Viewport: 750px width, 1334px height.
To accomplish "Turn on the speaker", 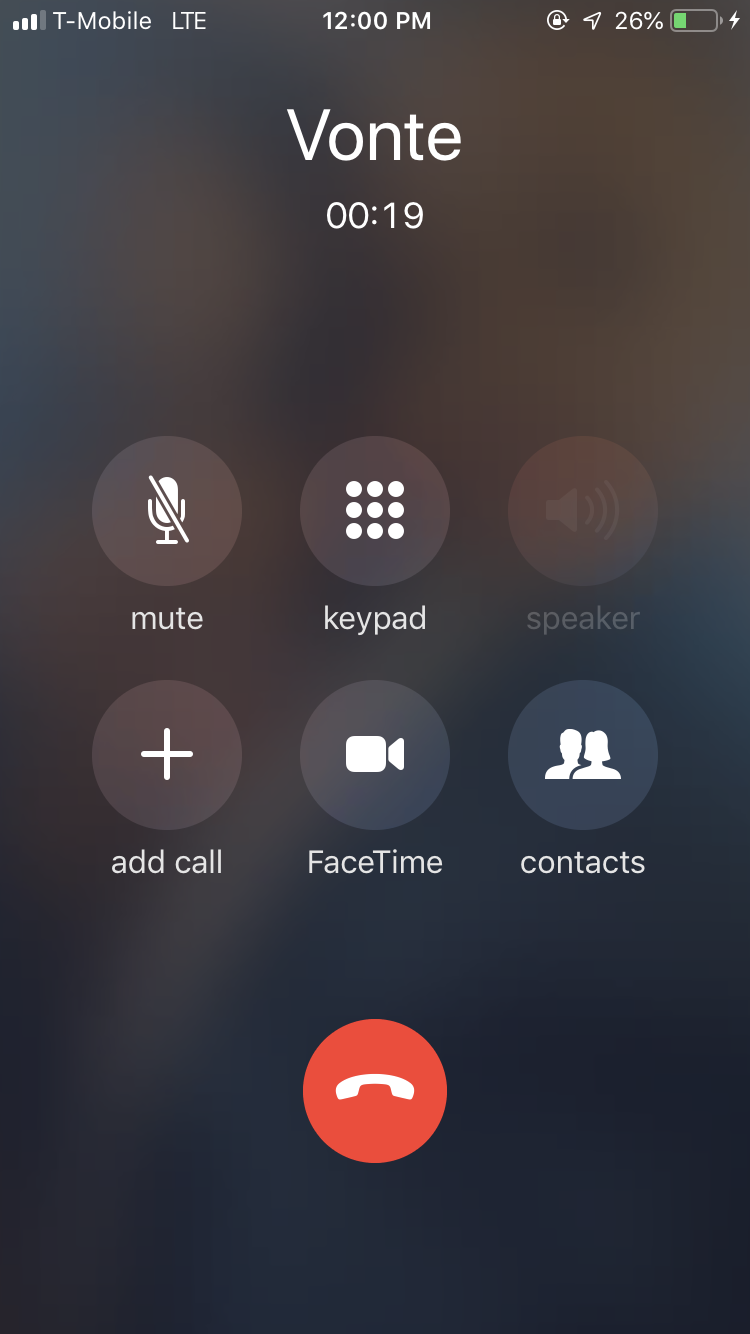I will [583, 510].
